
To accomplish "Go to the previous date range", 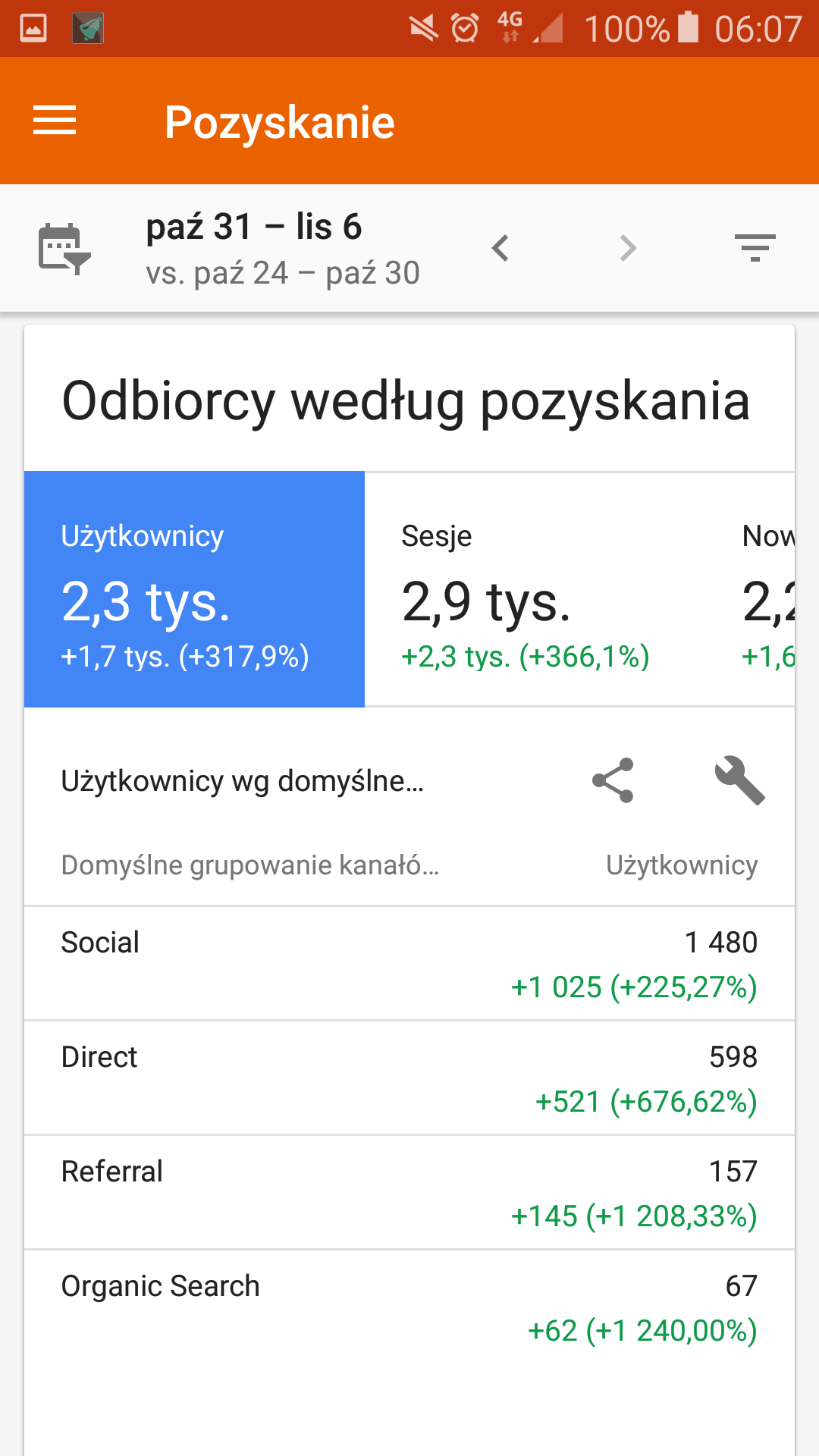I will pos(500,247).
